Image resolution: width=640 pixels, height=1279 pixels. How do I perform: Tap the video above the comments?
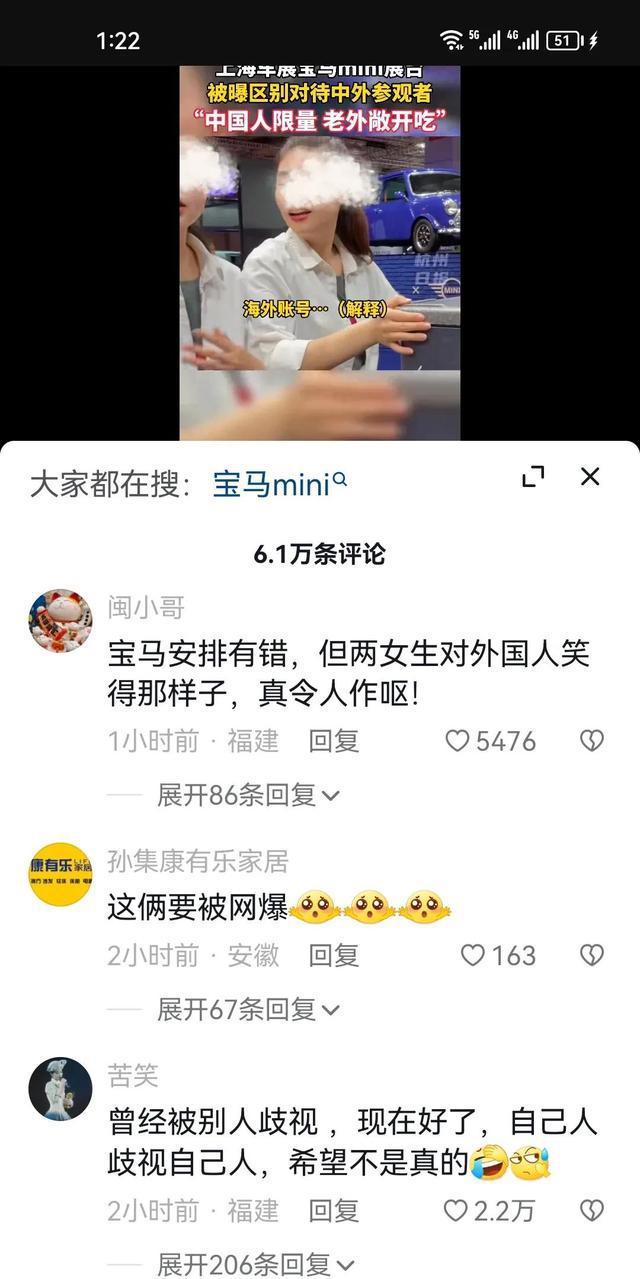(x=319, y=250)
